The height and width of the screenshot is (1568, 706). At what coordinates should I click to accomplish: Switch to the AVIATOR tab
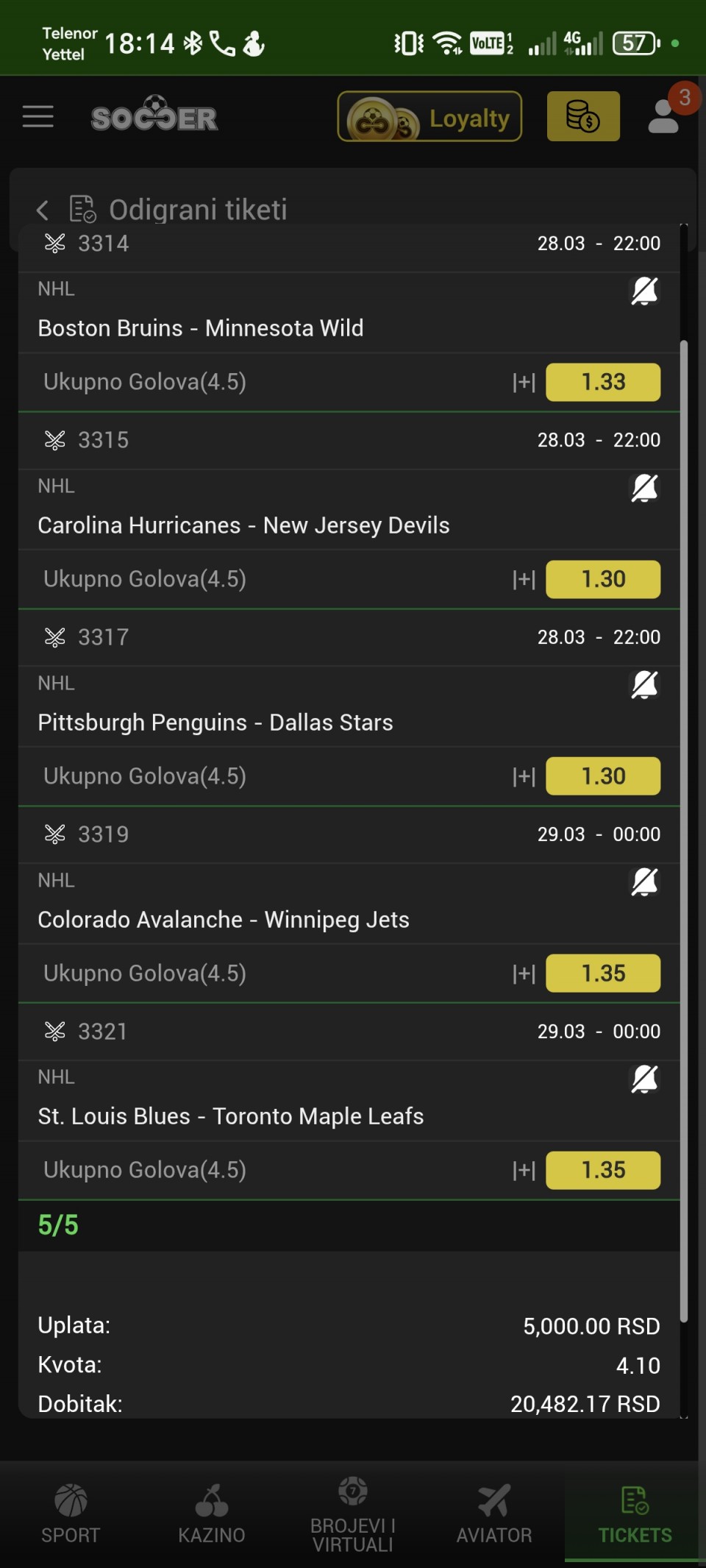point(494,1514)
